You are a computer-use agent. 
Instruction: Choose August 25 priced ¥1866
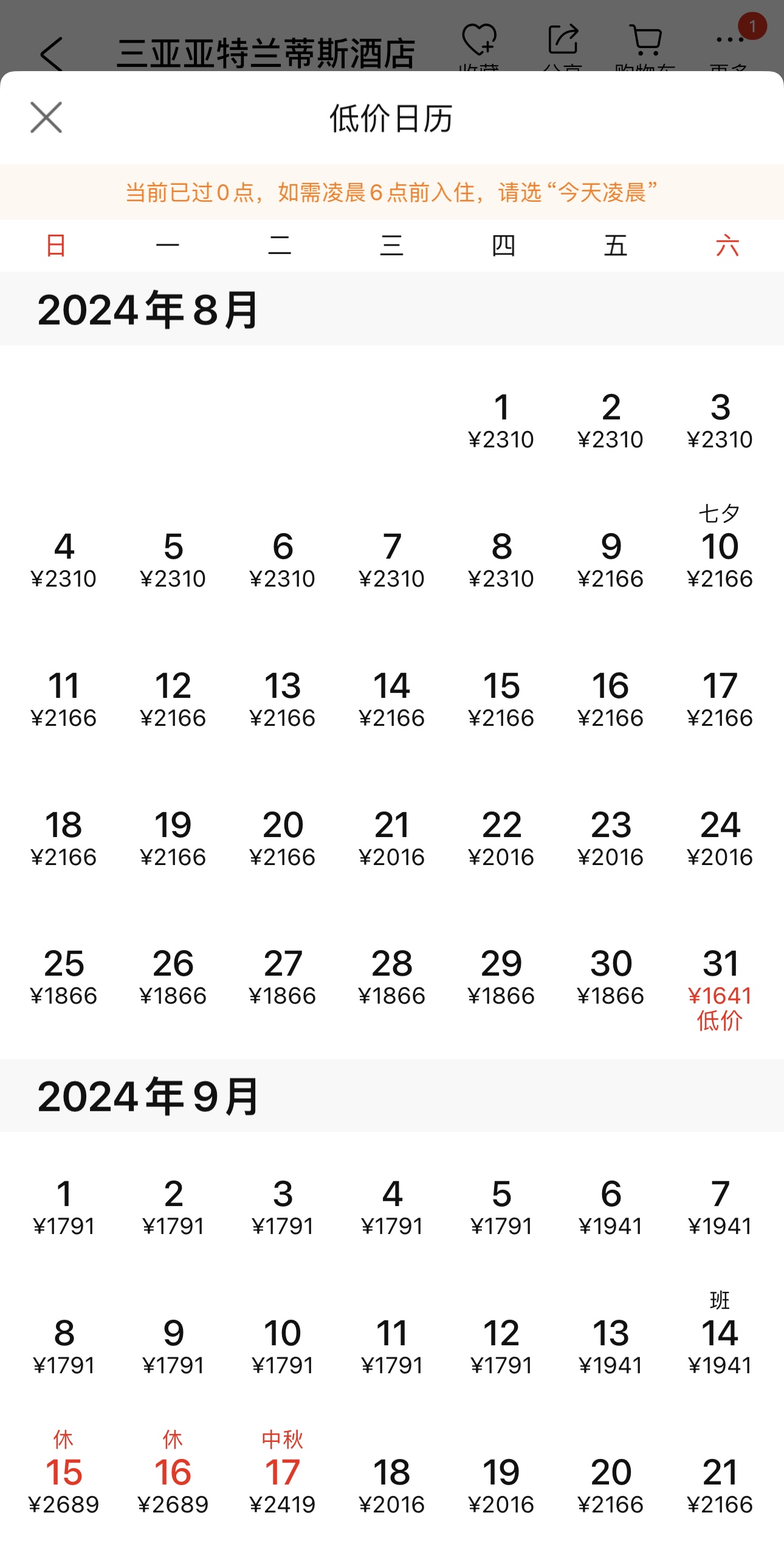[x=64, y=978]
